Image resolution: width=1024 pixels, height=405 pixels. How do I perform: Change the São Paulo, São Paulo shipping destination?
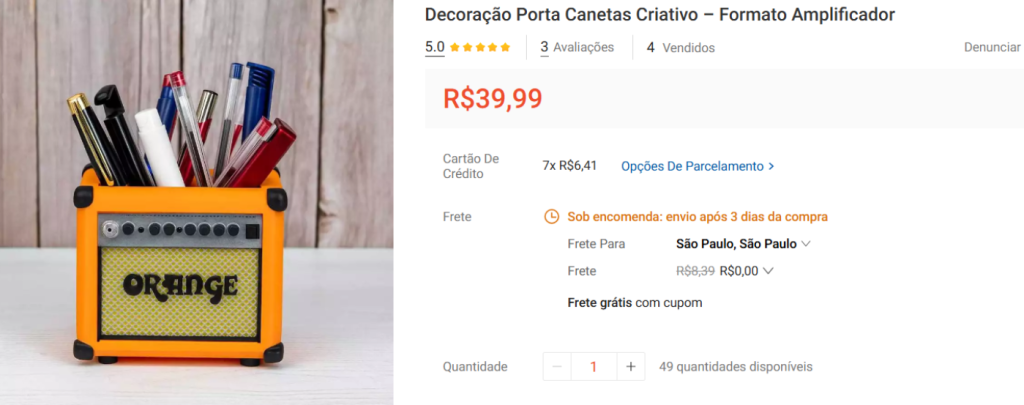[743, 243]
